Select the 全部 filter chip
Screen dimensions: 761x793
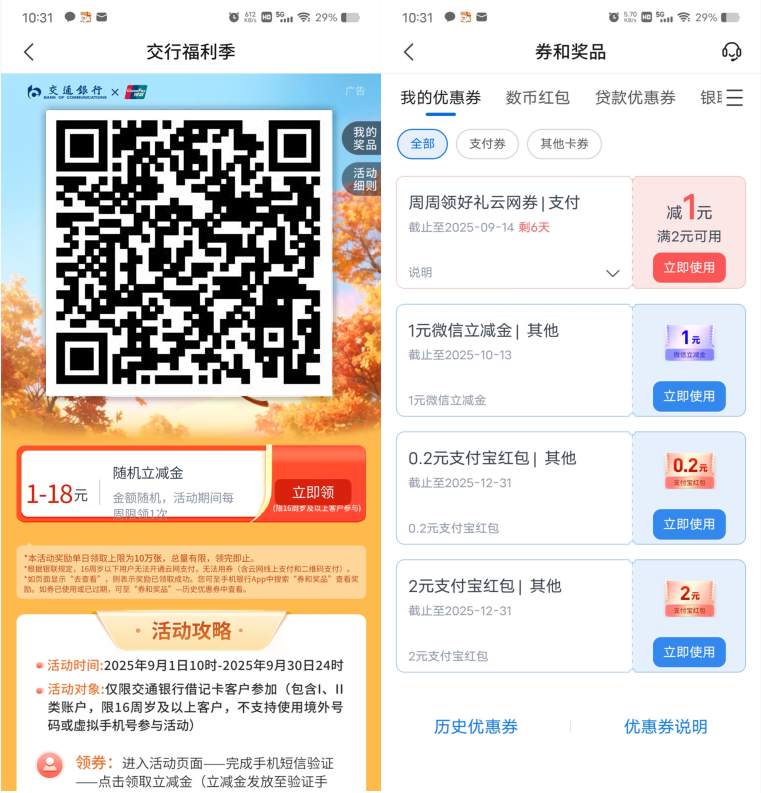click(x=422, y=144)
